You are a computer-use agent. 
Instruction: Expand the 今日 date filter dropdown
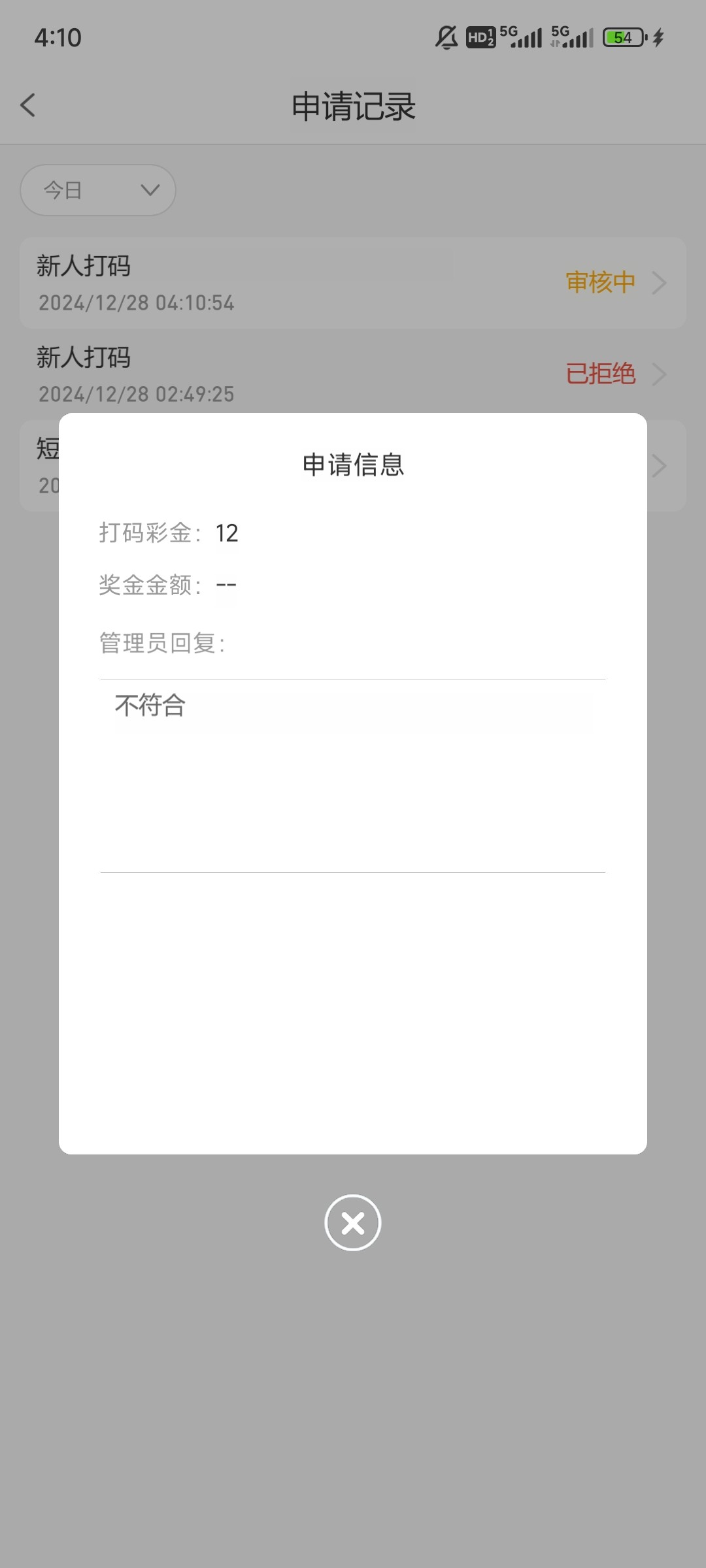[x=98, y=190]
